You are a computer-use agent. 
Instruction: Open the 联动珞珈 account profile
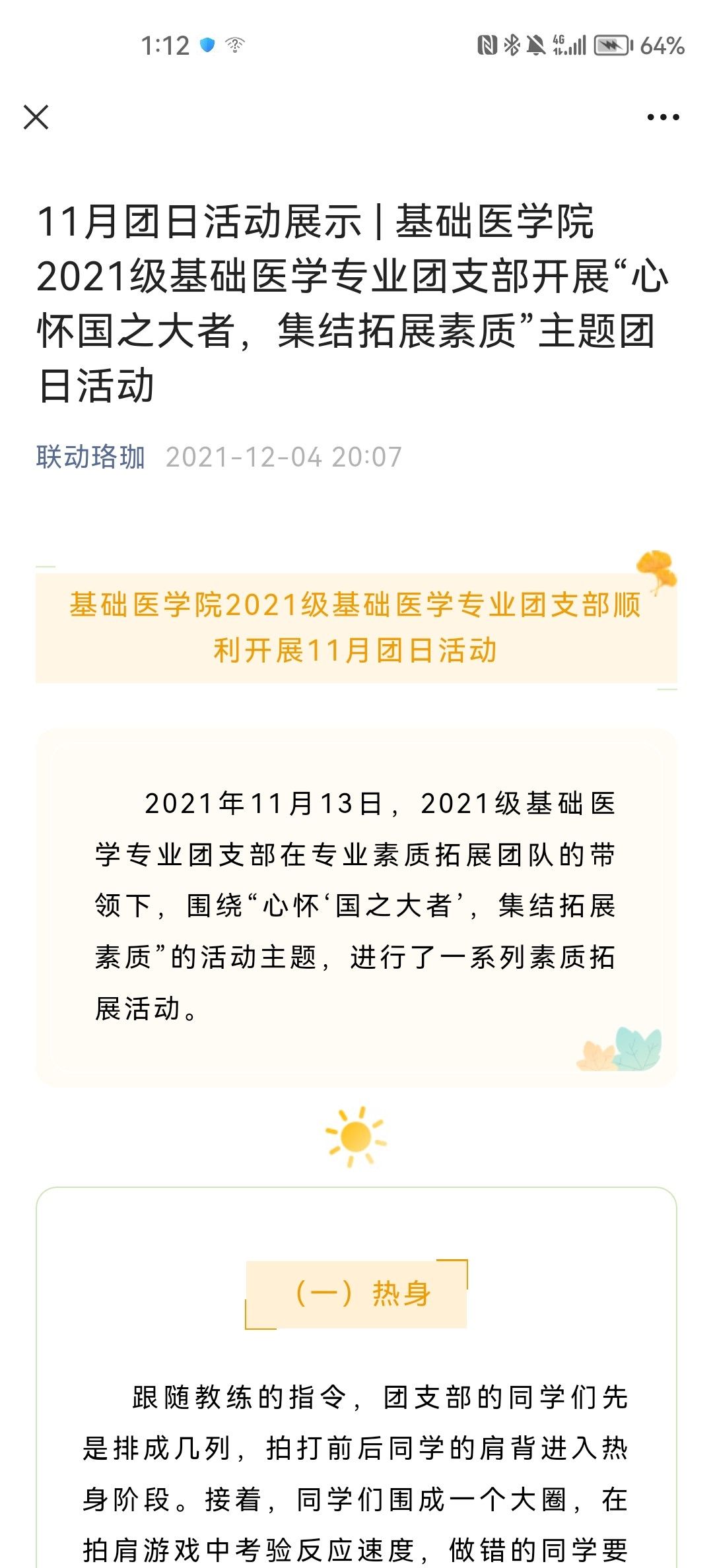pyautogui.click(x=90, y=457)
